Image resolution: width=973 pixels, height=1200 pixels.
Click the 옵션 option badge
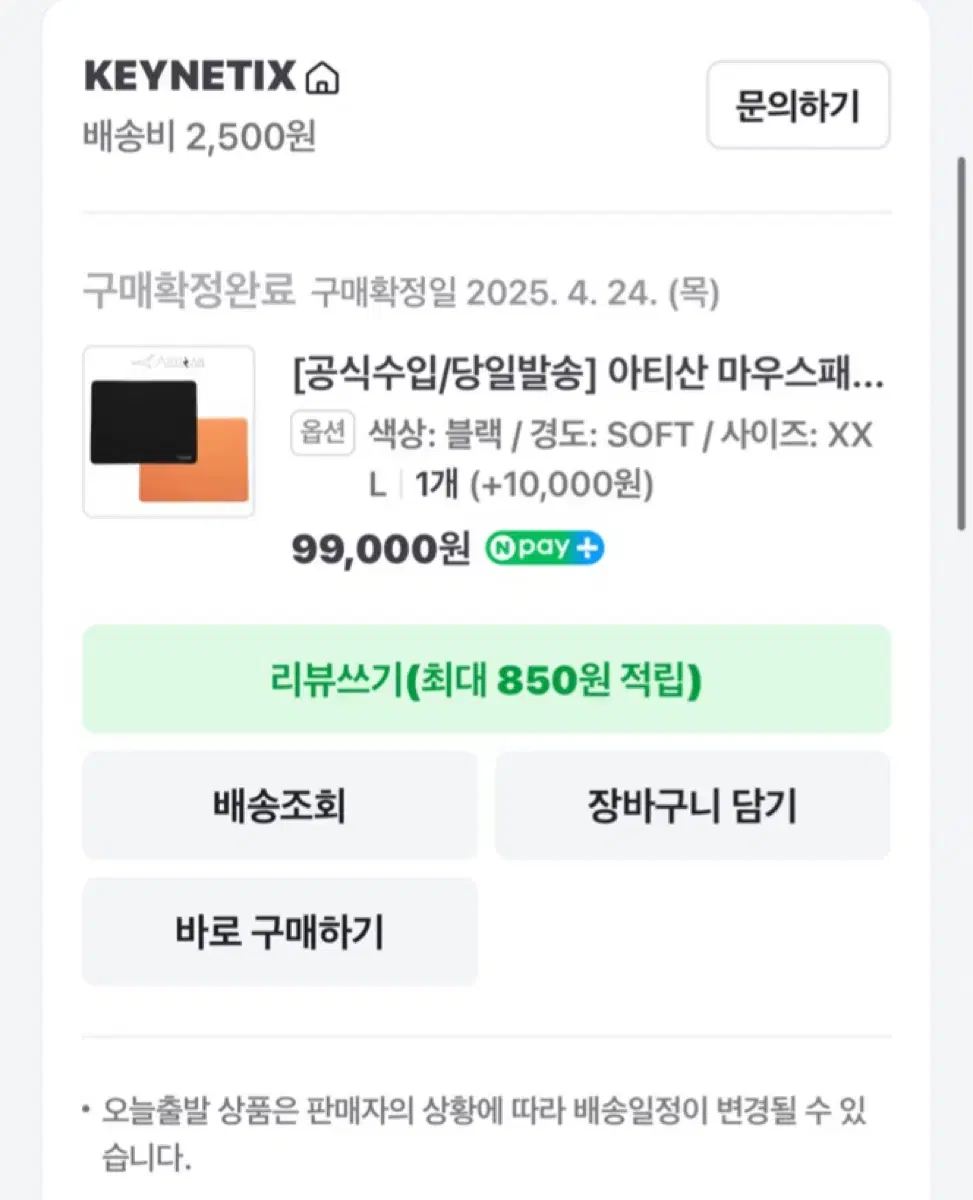(322, 434)
